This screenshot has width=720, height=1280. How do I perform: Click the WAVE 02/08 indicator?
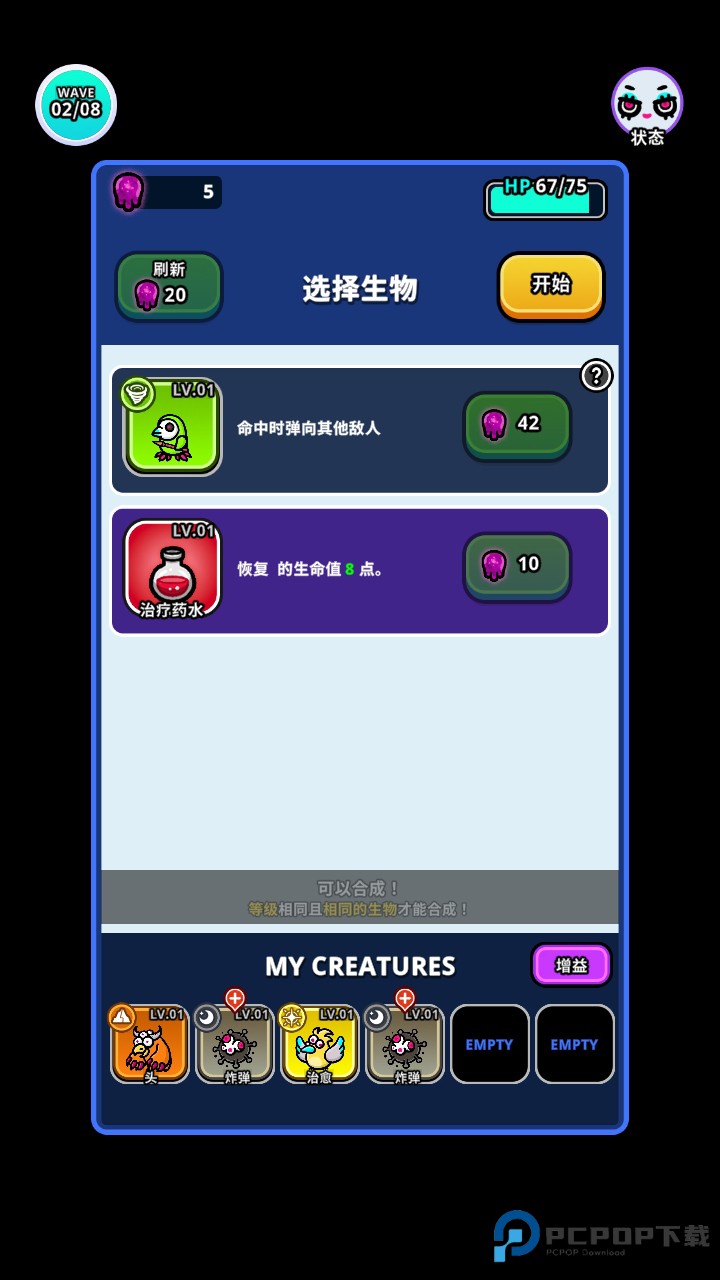pyautogui.click(x=75, y=103)
